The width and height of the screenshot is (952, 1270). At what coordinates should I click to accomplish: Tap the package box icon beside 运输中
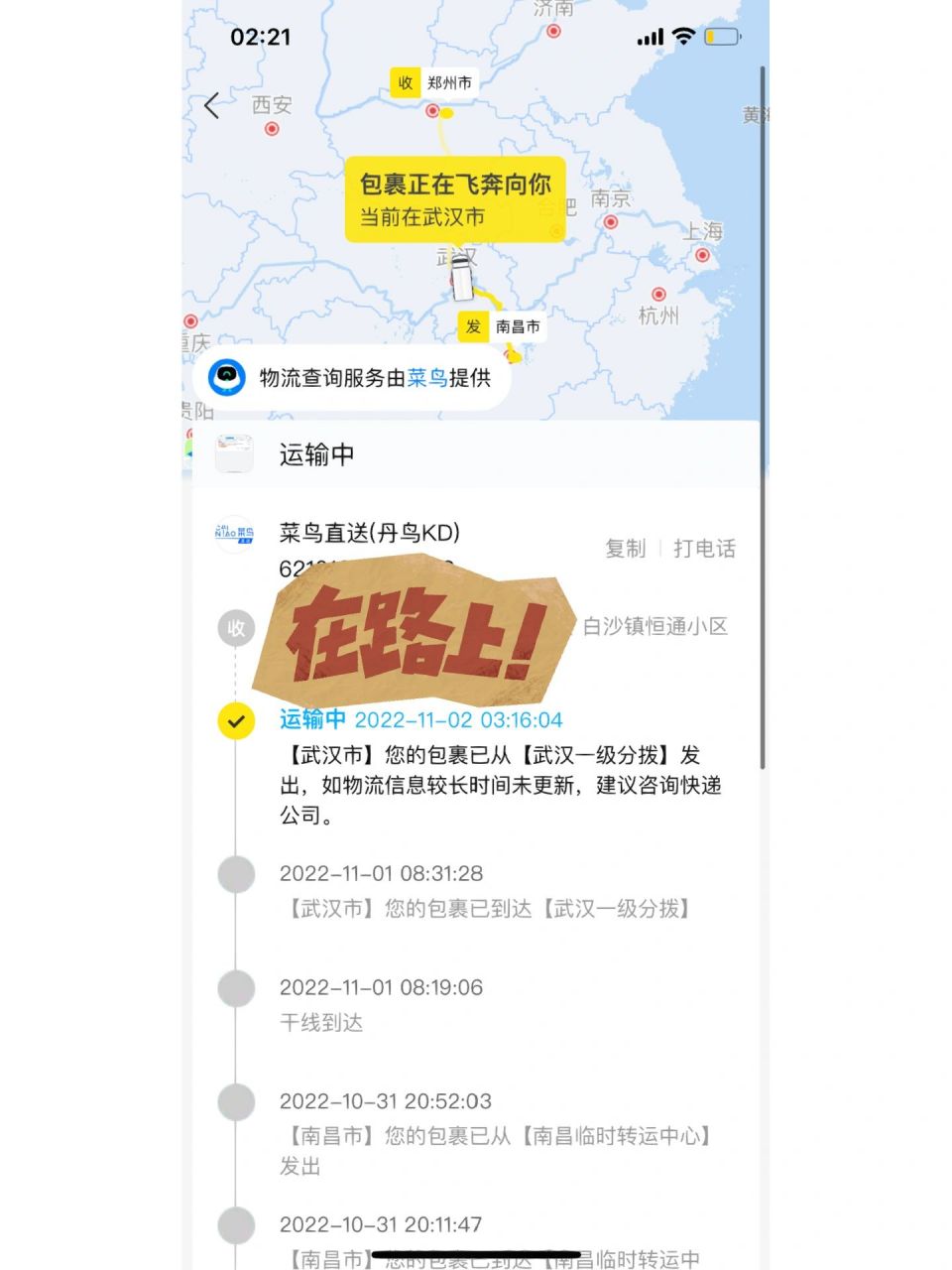tap(236, 452)
